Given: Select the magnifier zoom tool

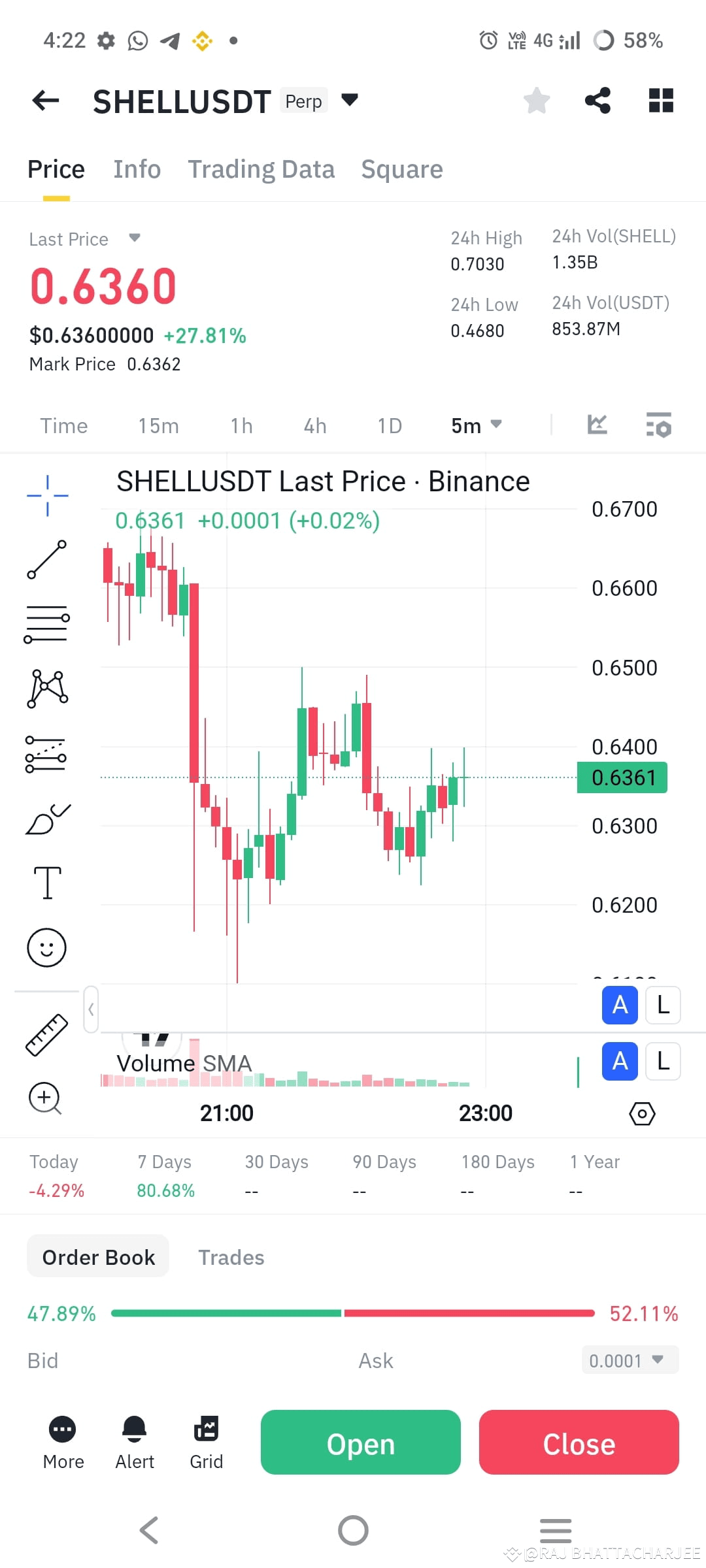Looking at the screenshot, I should click(44, 1098).
